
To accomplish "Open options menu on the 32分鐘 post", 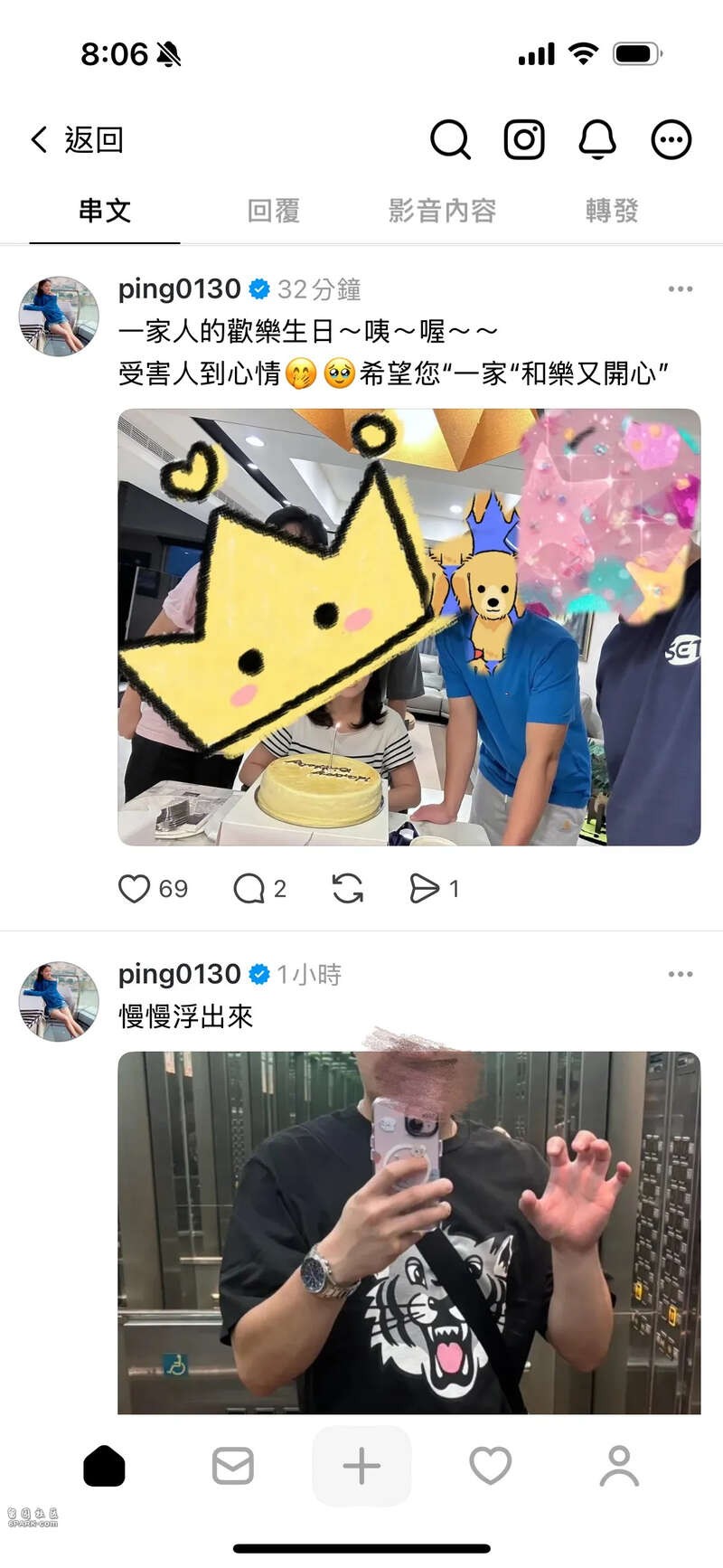I will (680, 289).
